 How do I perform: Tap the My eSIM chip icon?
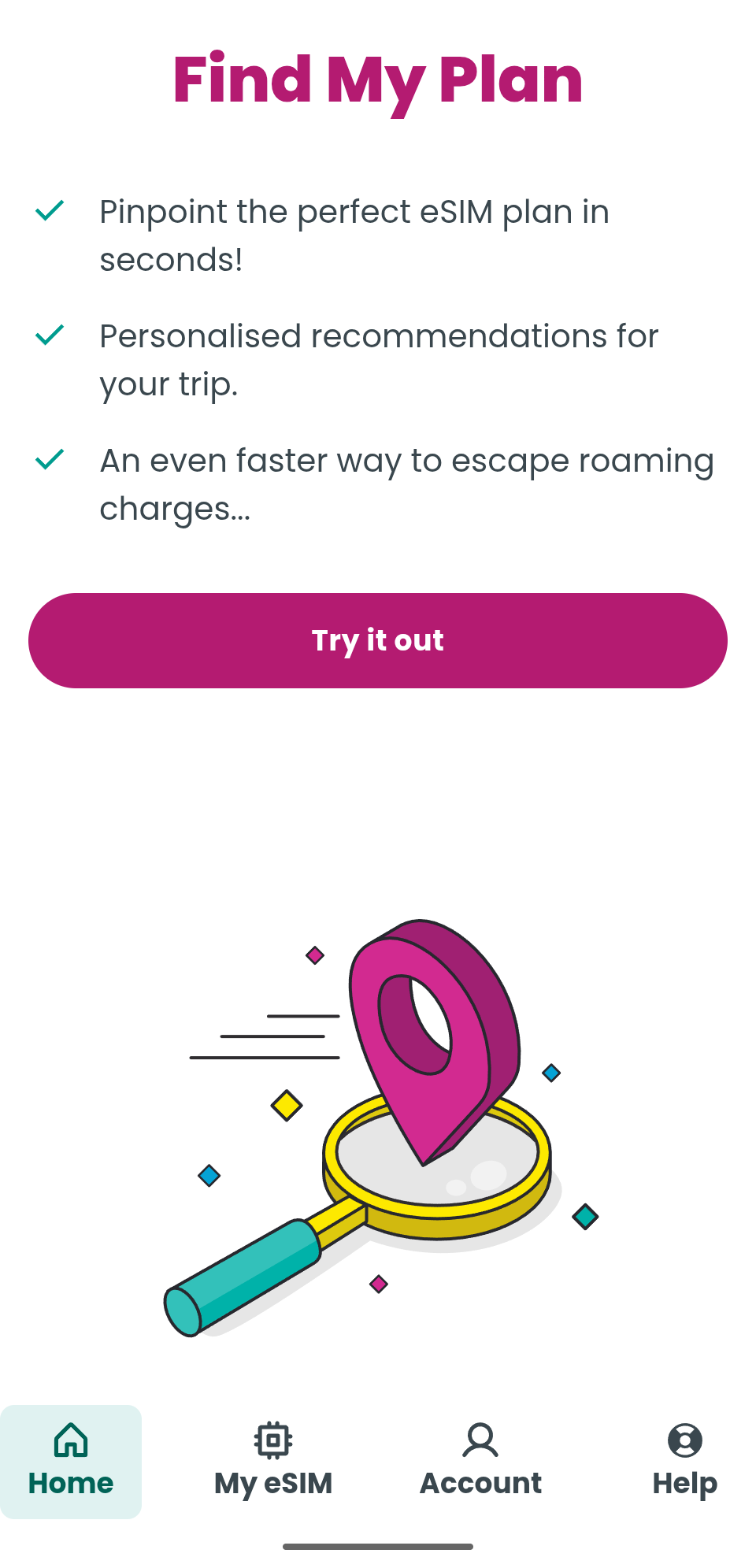(272, 1438)
